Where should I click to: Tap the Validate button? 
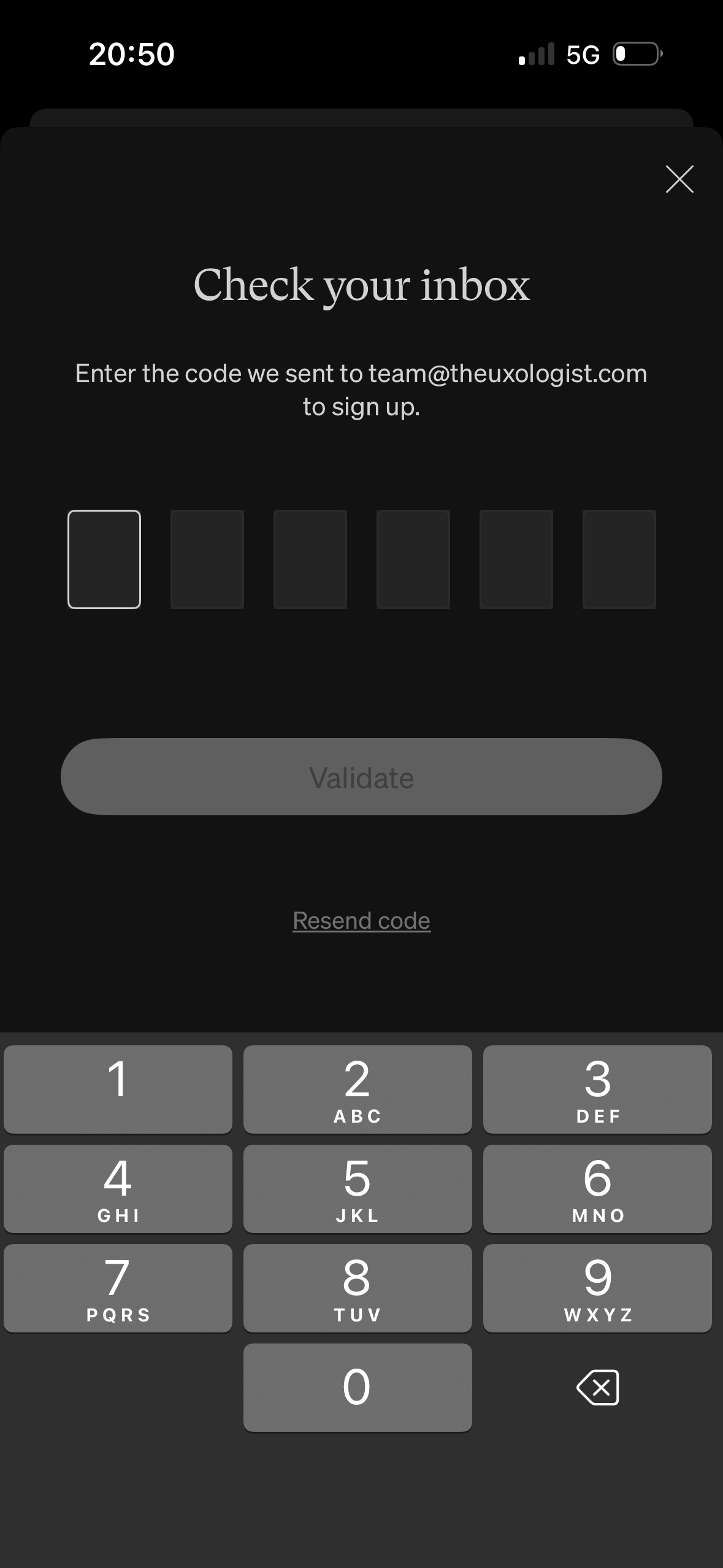point(361,777)
